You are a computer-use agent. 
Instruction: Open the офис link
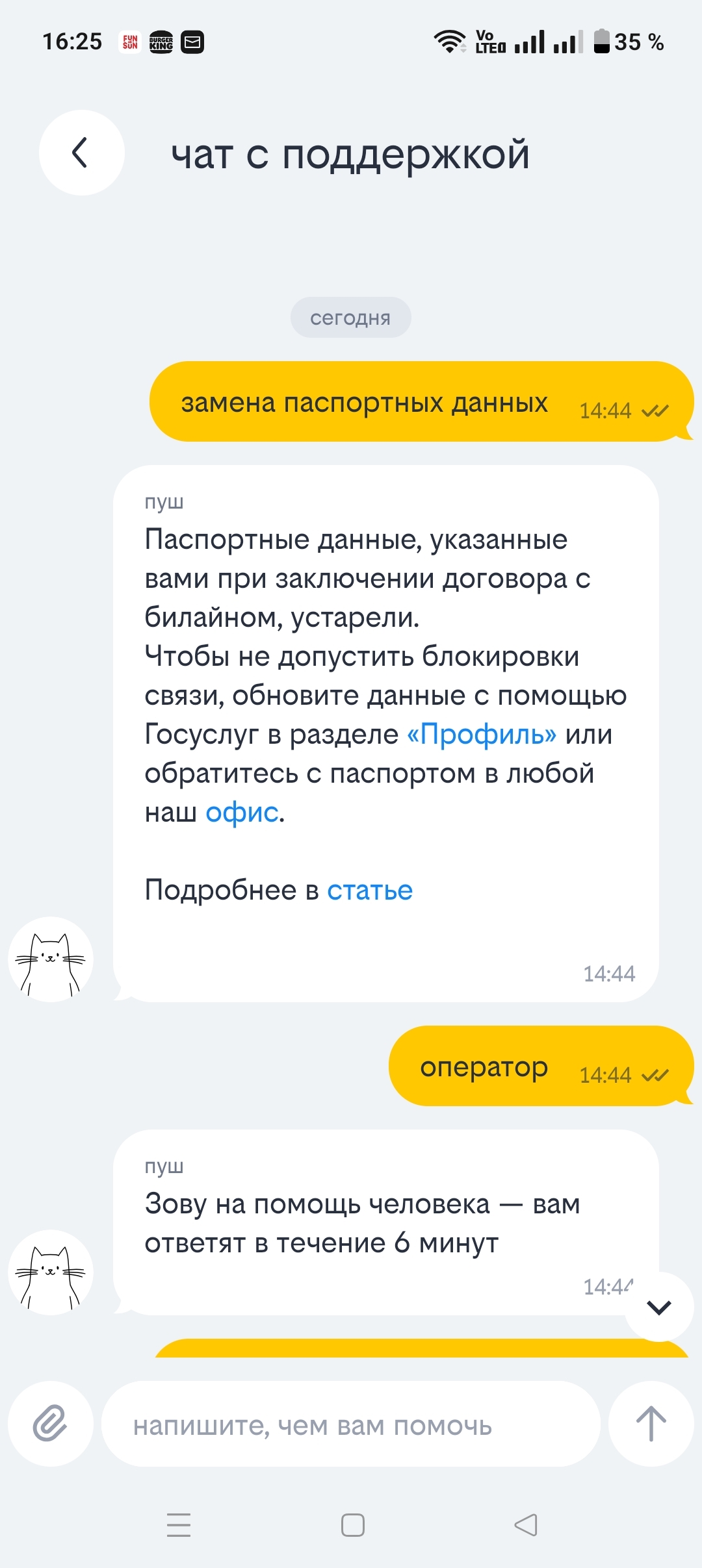click(242, 813)
